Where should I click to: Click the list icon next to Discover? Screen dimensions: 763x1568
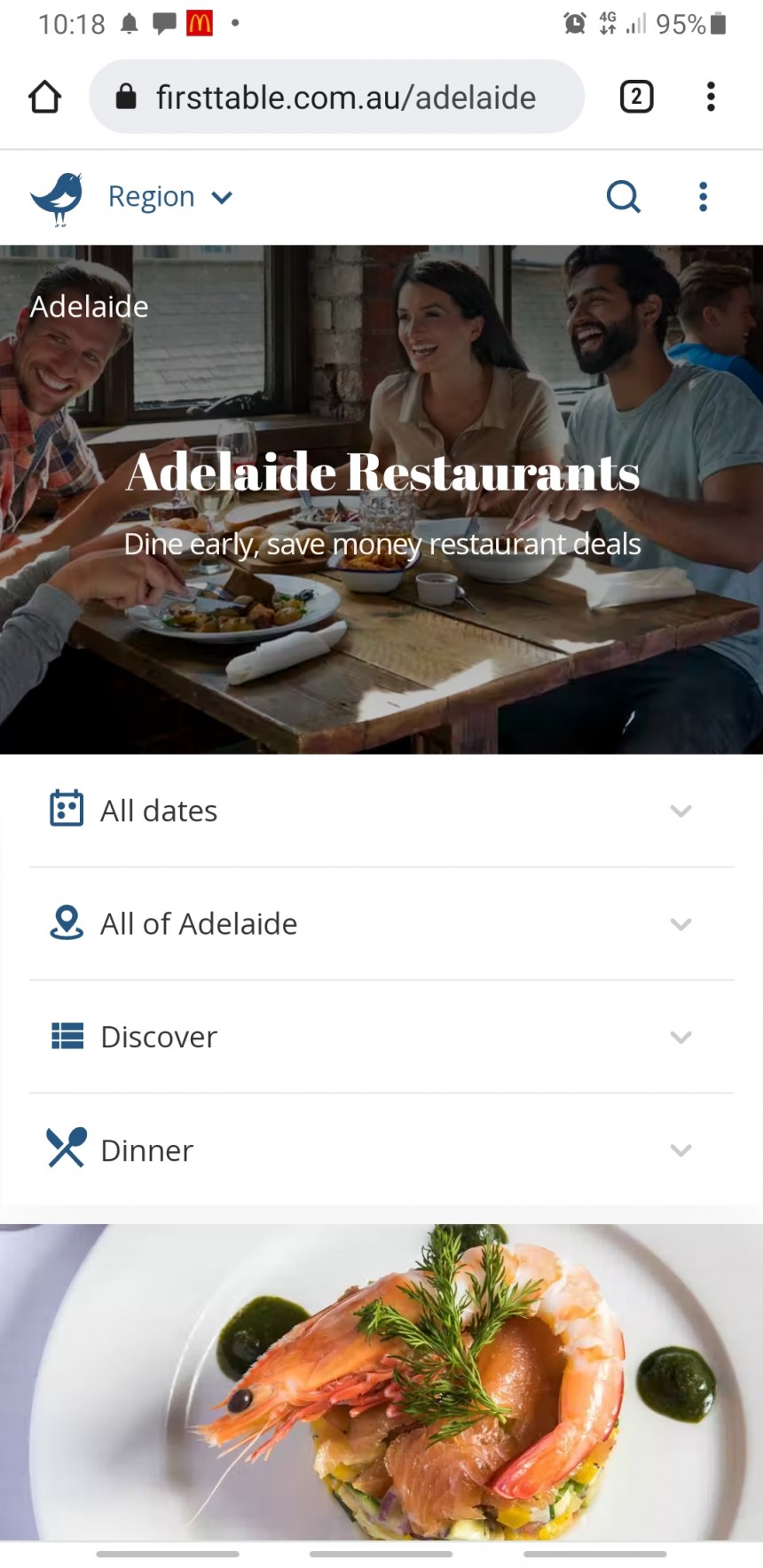66,1036
